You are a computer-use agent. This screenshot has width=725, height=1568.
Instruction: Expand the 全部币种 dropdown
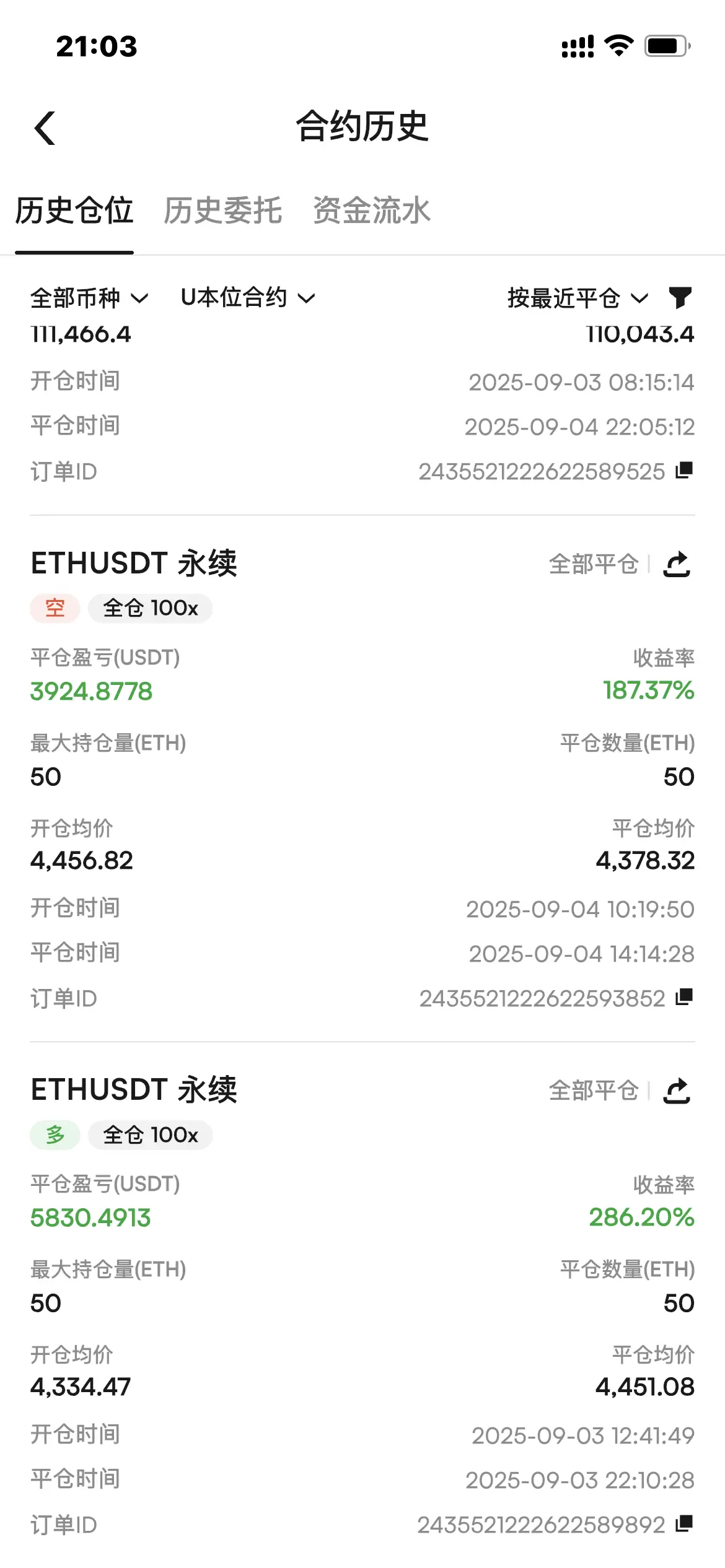point(89,298)
